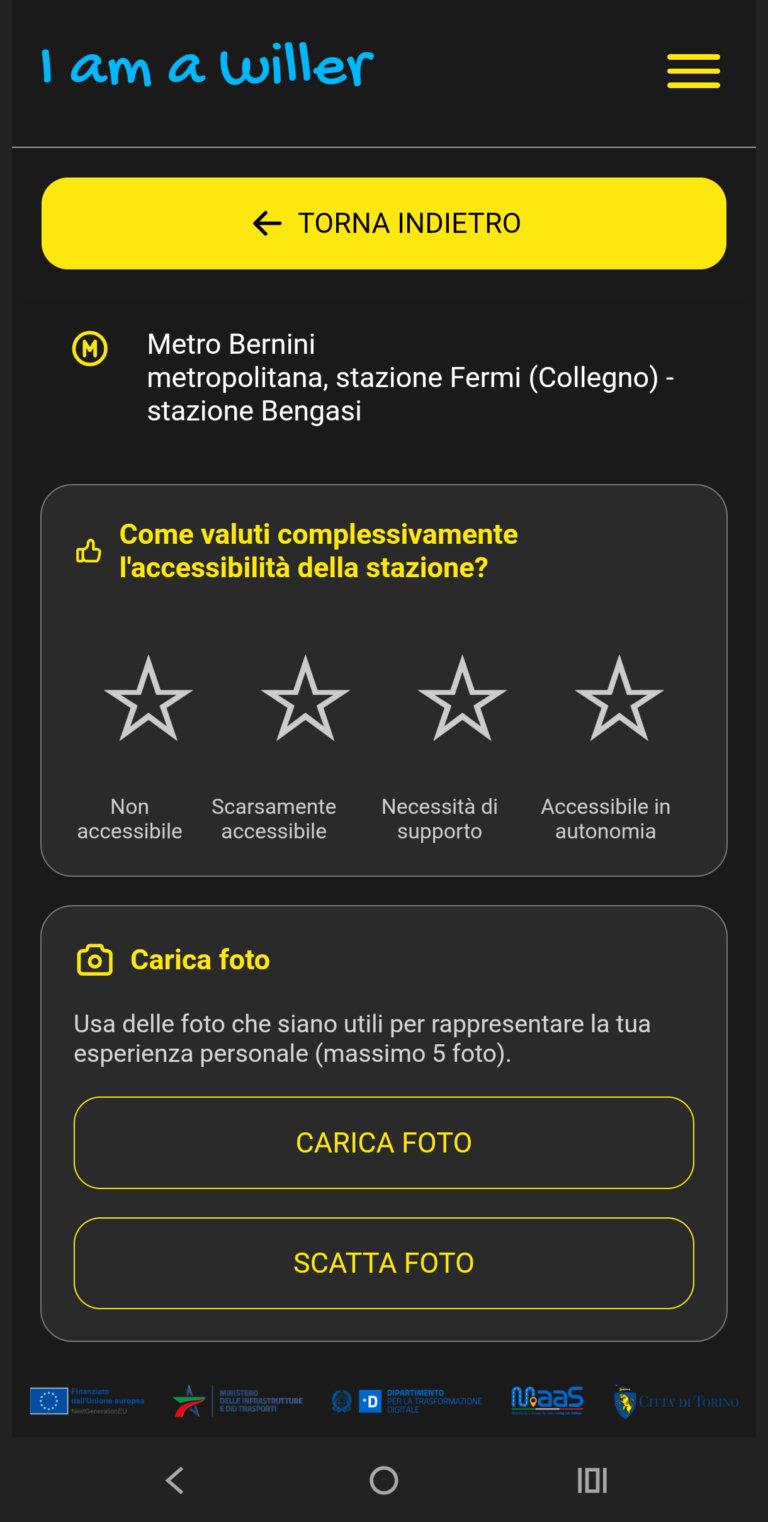Viewport: 768px width, 1522px height.
Task: Tap the 'I am a willer' logo
Action: tap(206, 68)
